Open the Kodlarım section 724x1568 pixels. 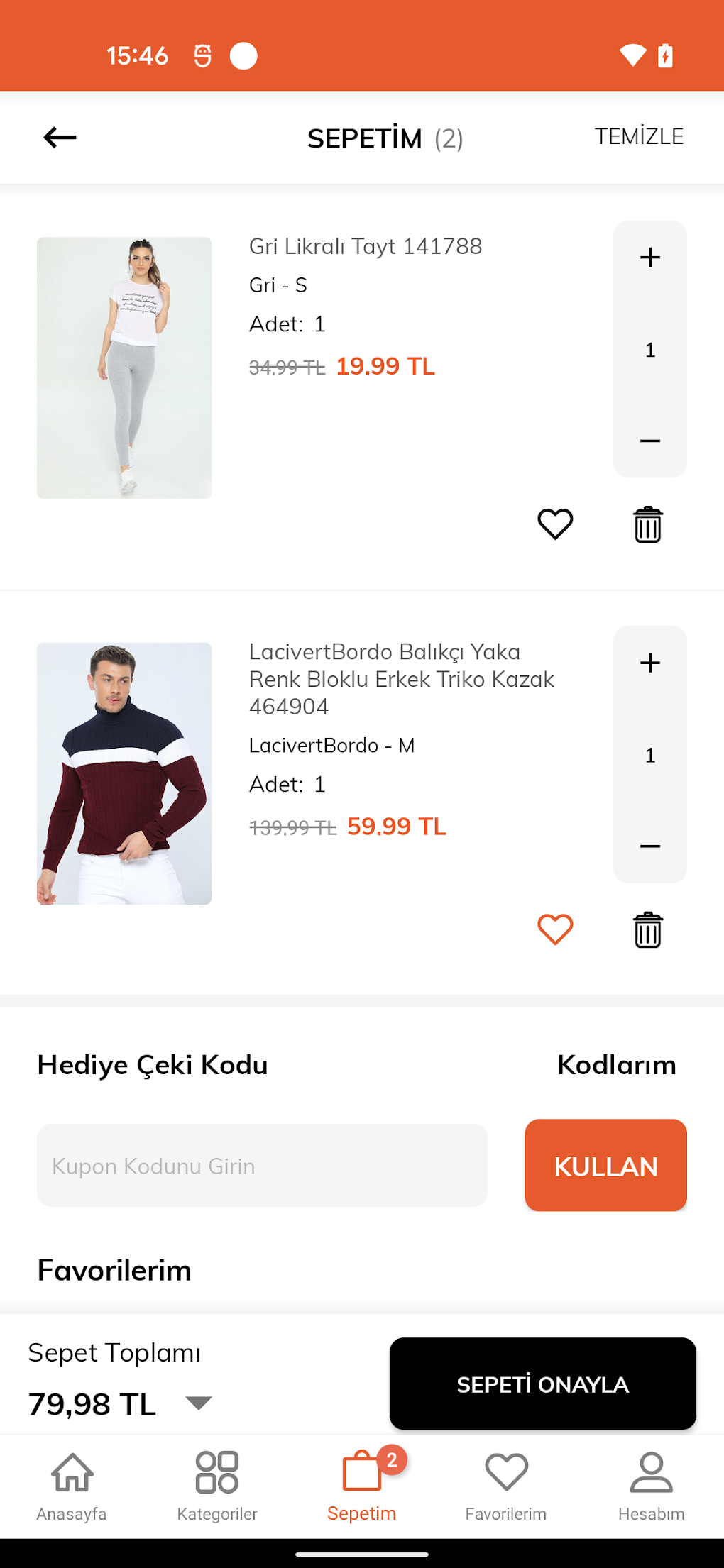tap(616, 1064)
